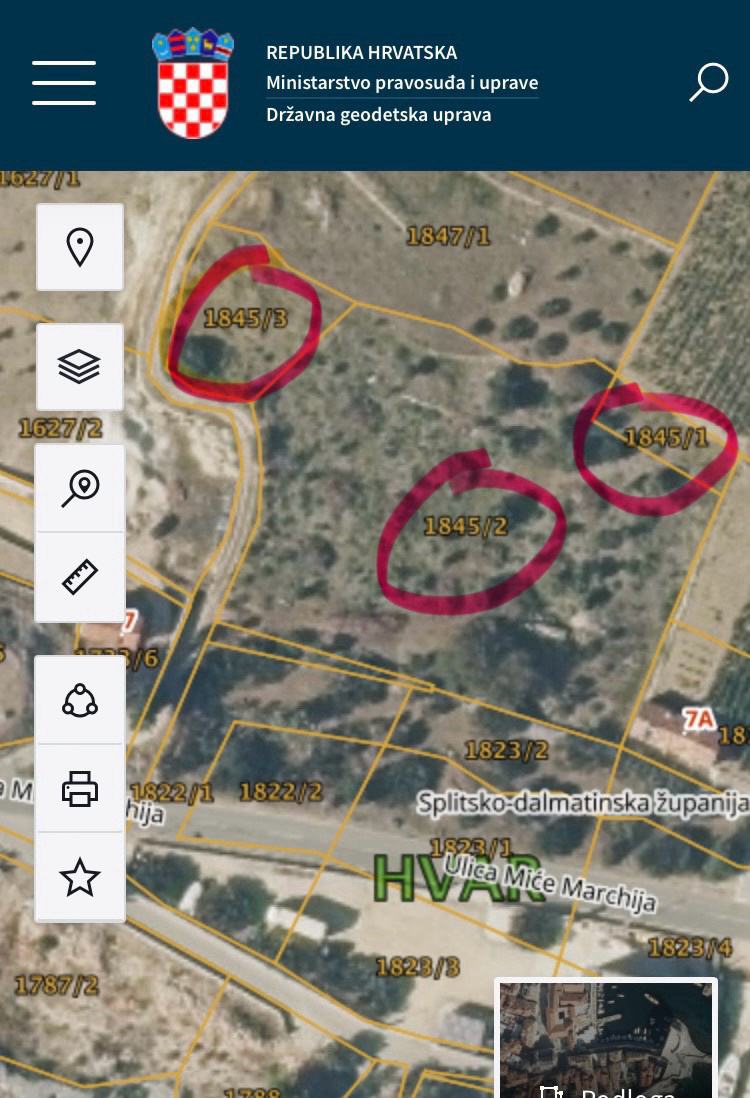This screenshot has width=750, height=1098.
Task: Open the map layers panel
Action: (80, 367)
